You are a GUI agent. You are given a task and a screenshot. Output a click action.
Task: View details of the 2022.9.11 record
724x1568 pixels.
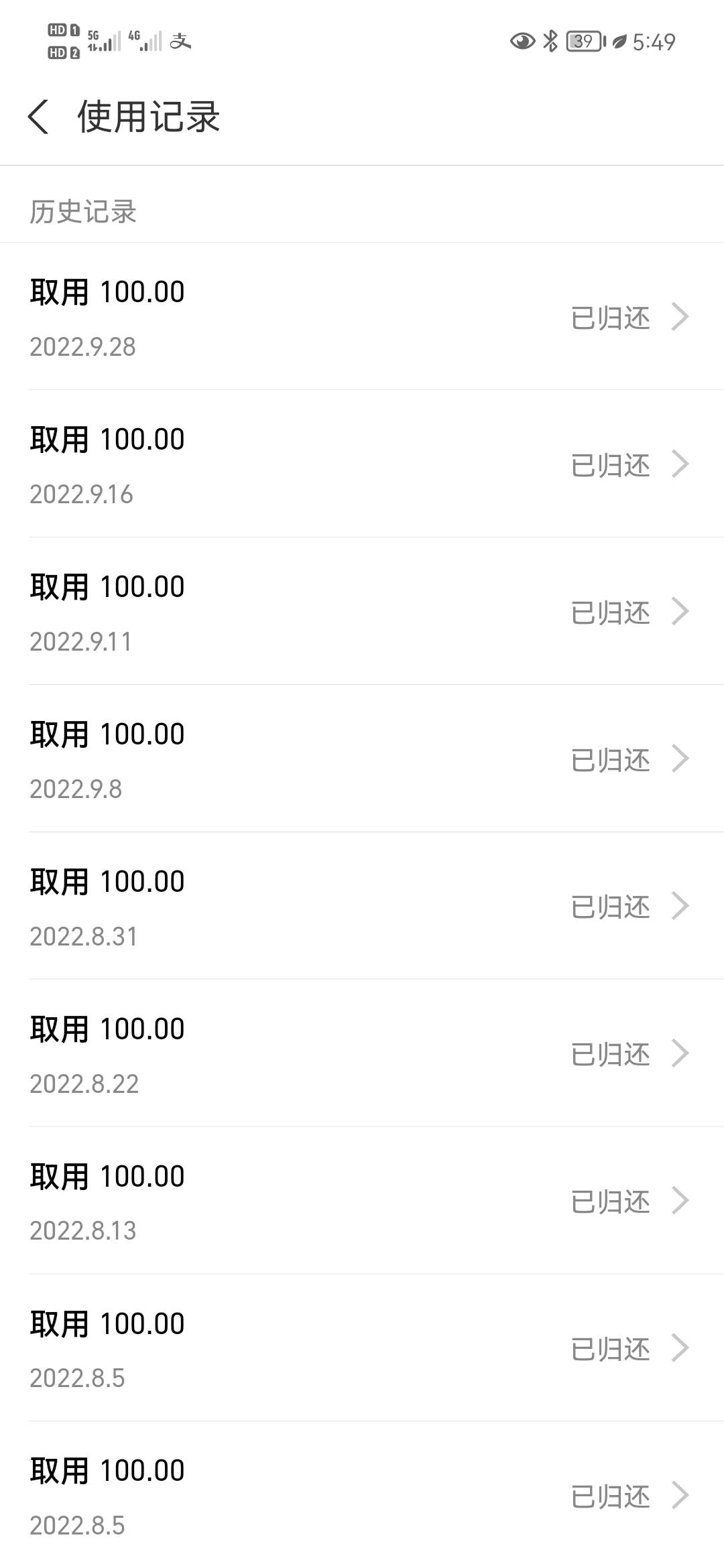point(362,612)
